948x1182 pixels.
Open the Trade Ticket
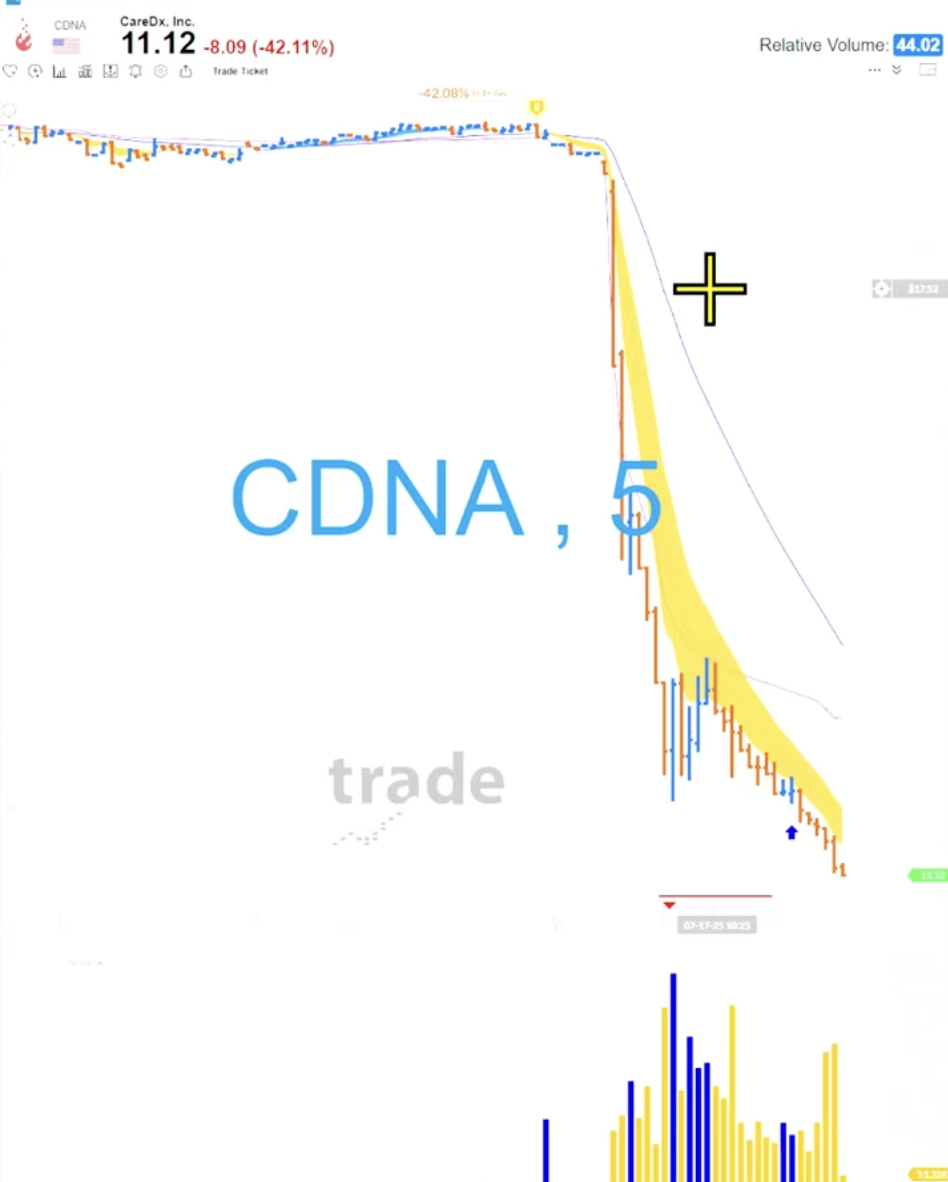(240, 71)
